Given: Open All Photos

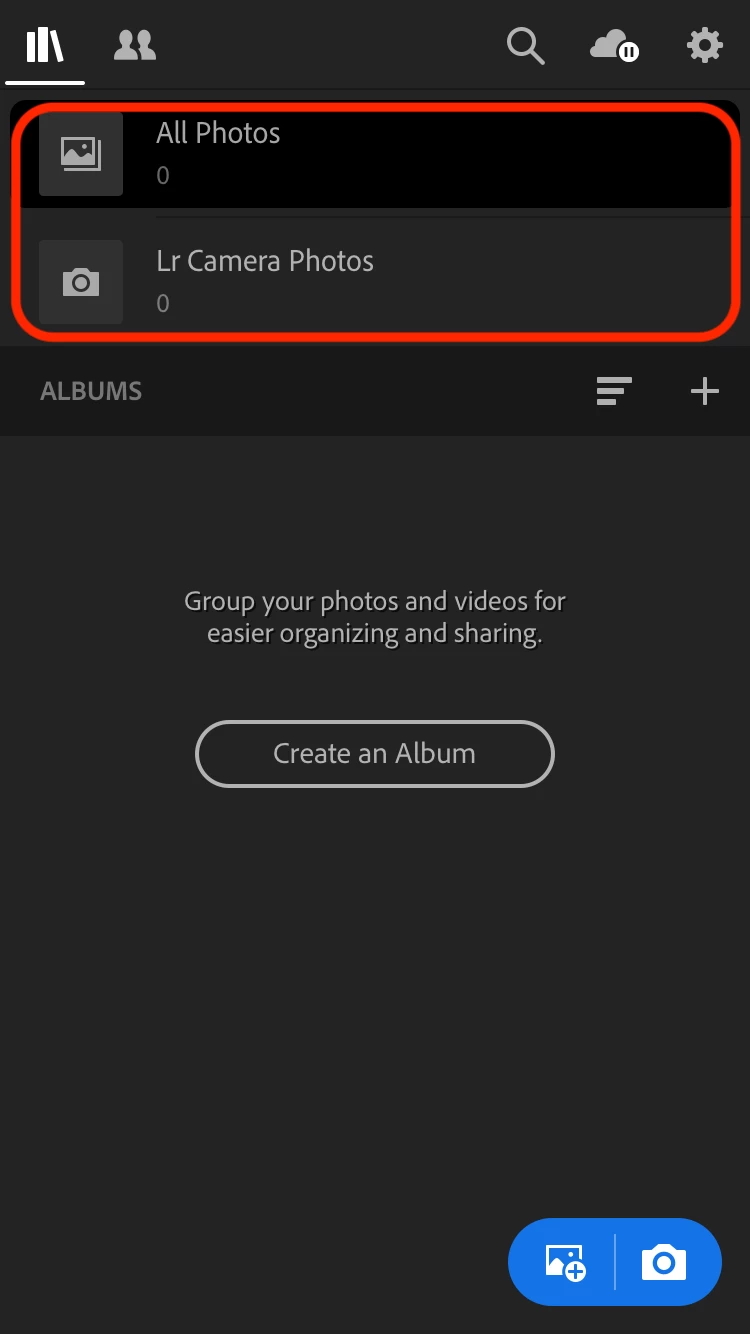Looking at the screenshot, I should [375, 153].
